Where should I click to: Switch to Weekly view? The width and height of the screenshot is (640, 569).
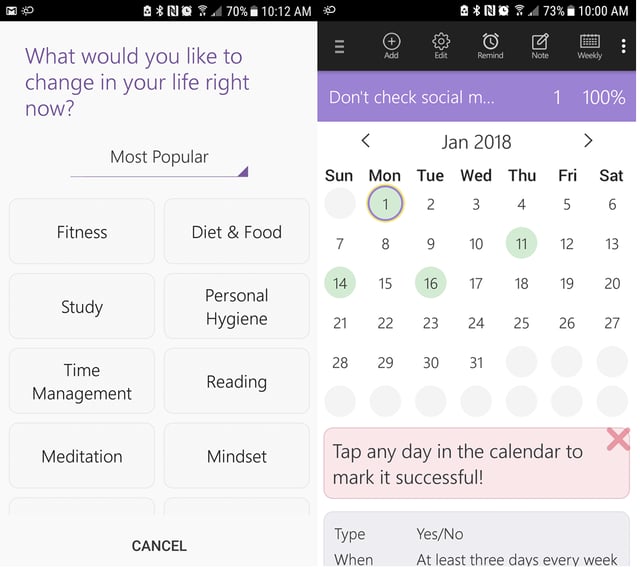click(590, 46)
